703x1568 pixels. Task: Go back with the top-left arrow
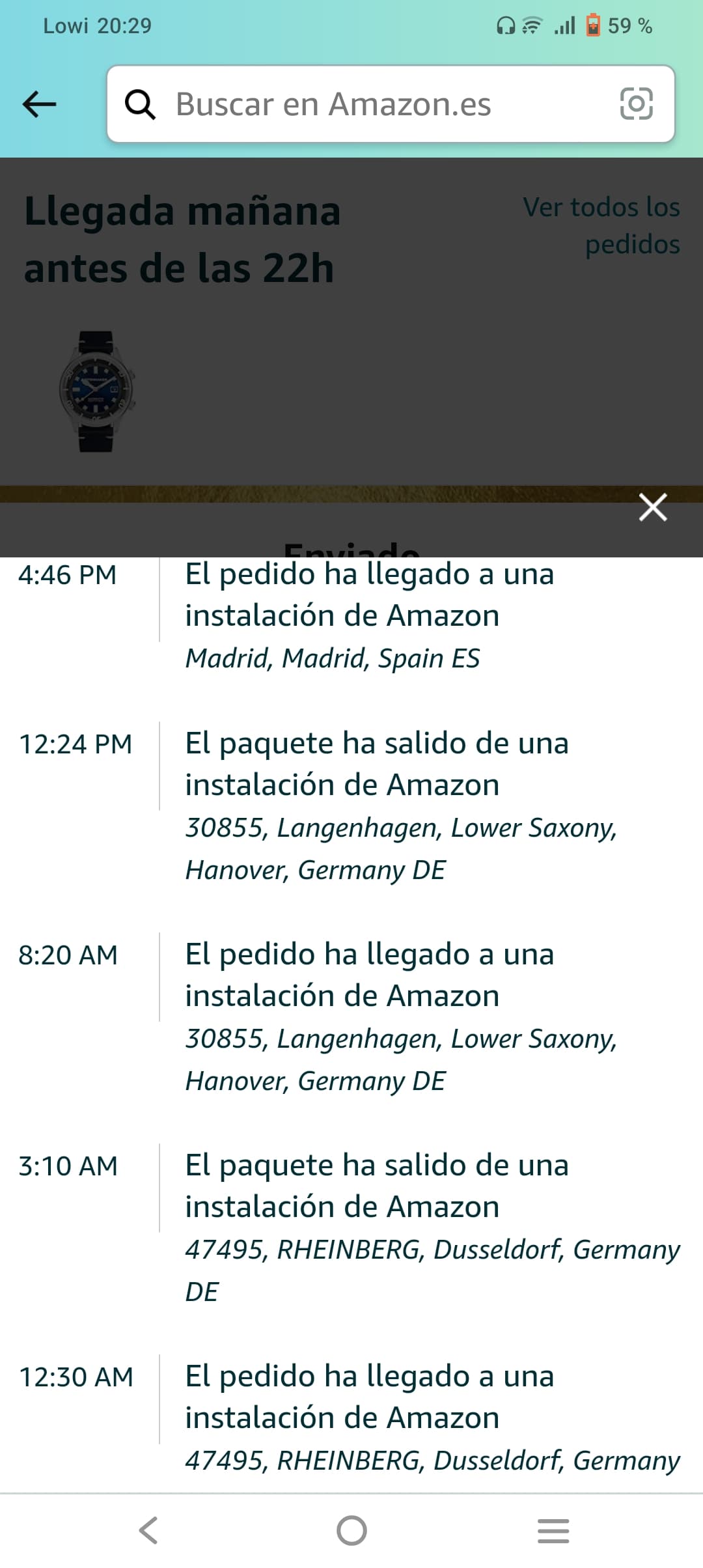click(40, 104)
